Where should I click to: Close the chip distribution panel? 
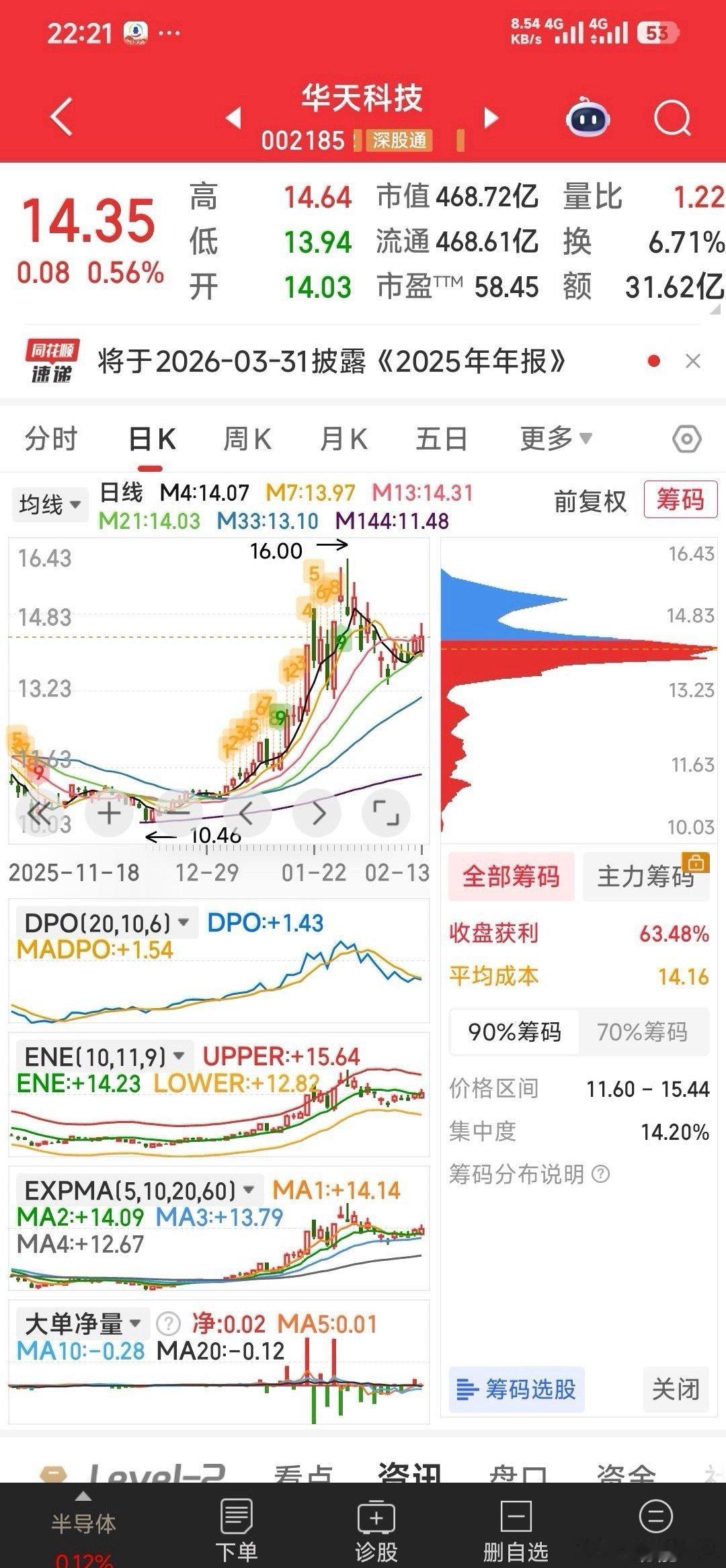tap(676, 1389)
